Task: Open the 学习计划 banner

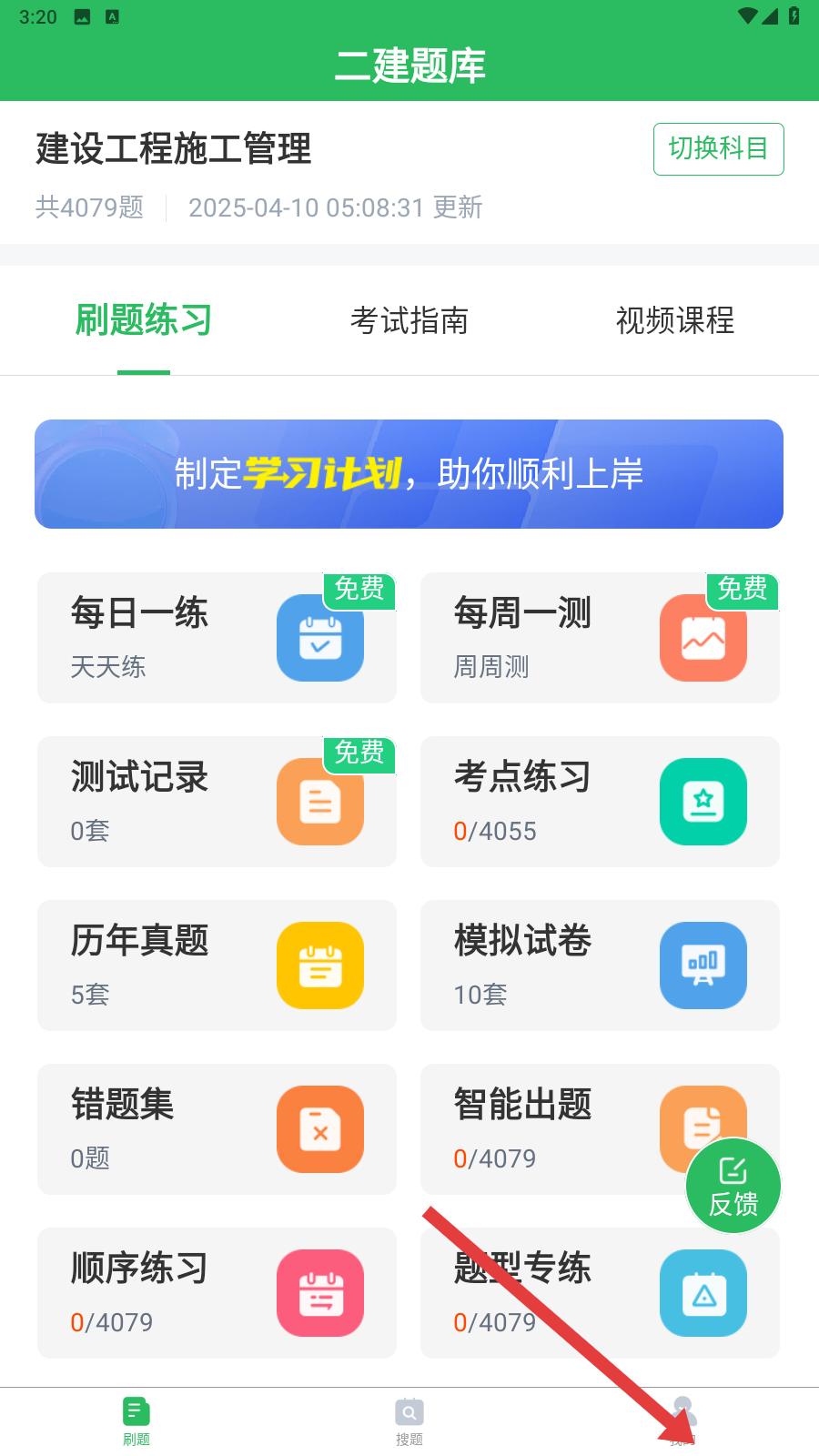Action: (x=409, y=474)
